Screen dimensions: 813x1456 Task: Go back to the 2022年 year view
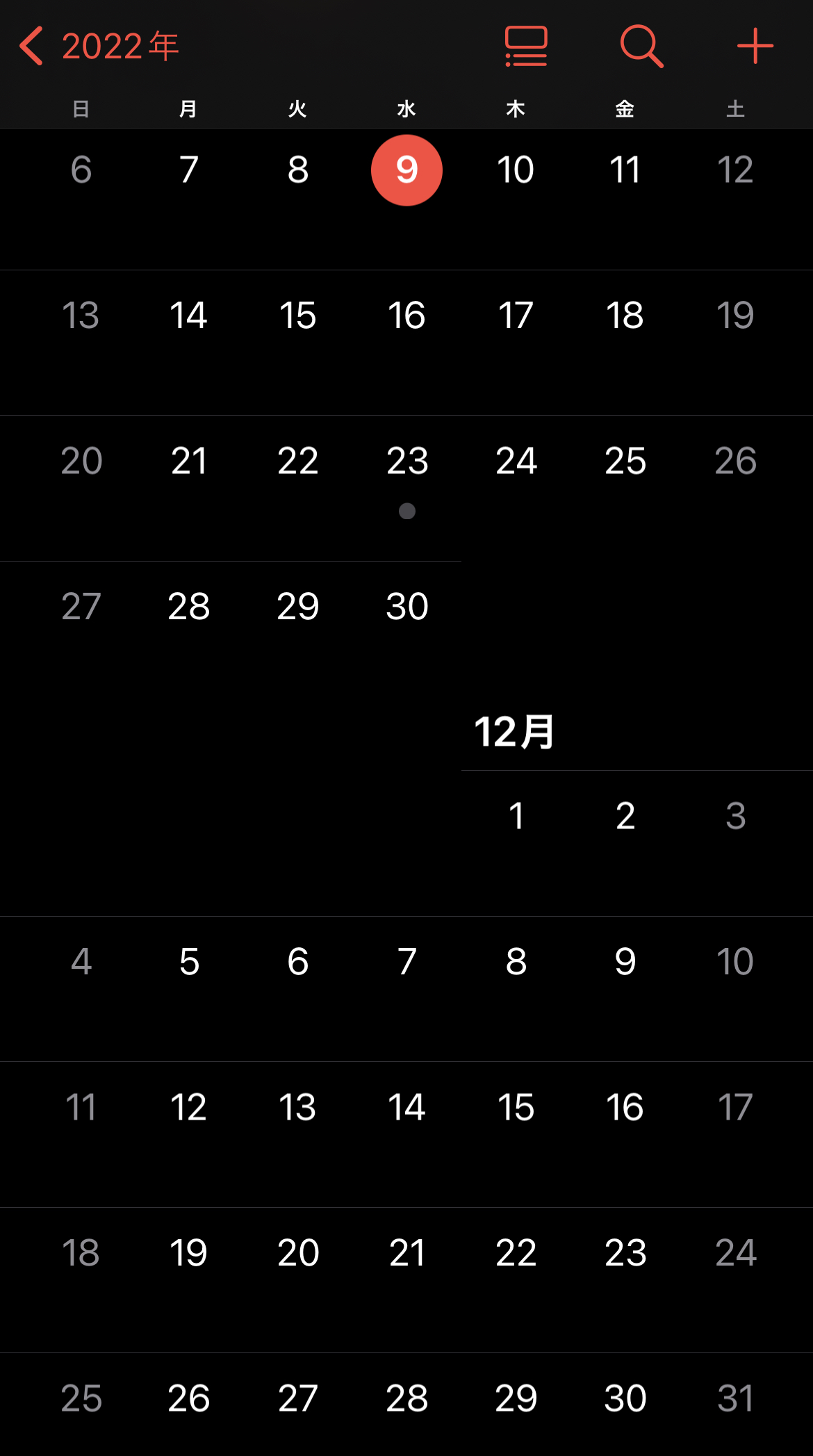(99, 47)
